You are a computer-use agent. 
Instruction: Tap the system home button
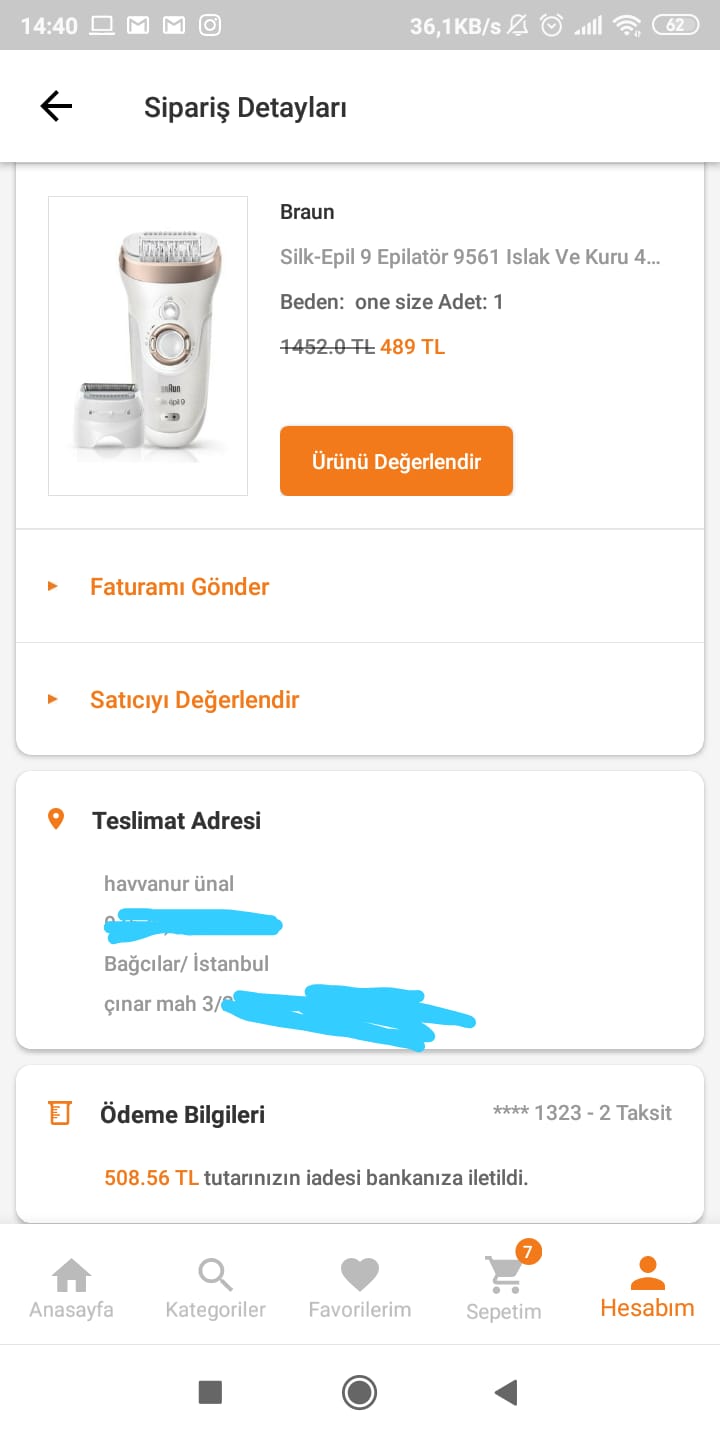coord(359,1392)
